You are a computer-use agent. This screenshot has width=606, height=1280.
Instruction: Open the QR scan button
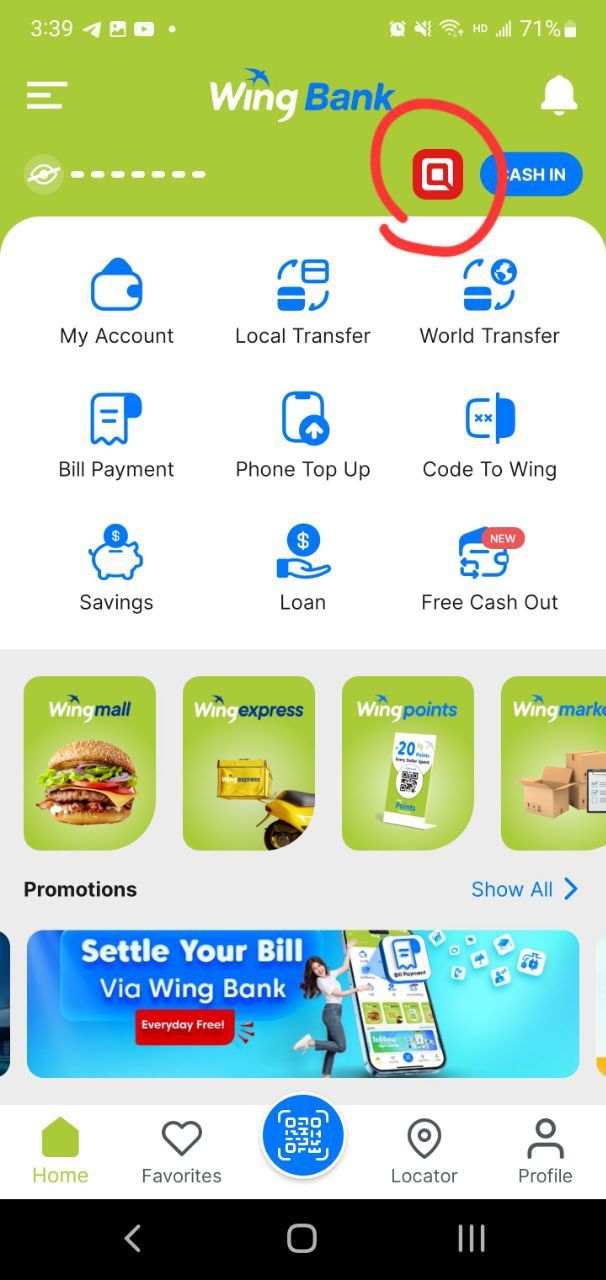(x=303, y=1137)
